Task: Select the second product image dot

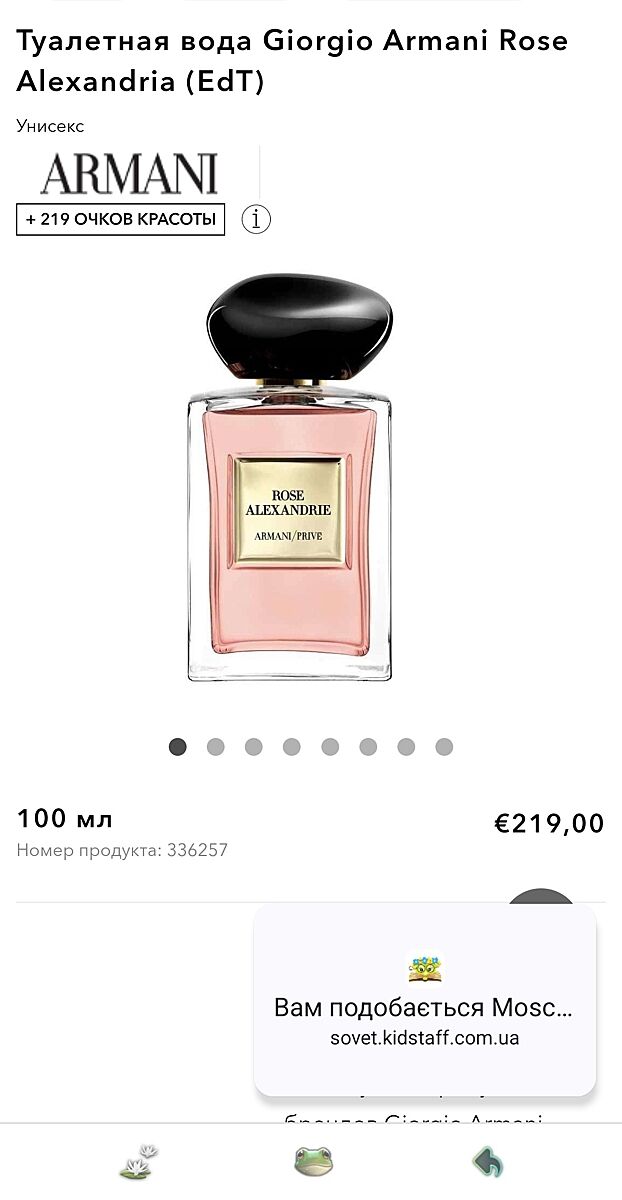Action: [x=216, y=747]
